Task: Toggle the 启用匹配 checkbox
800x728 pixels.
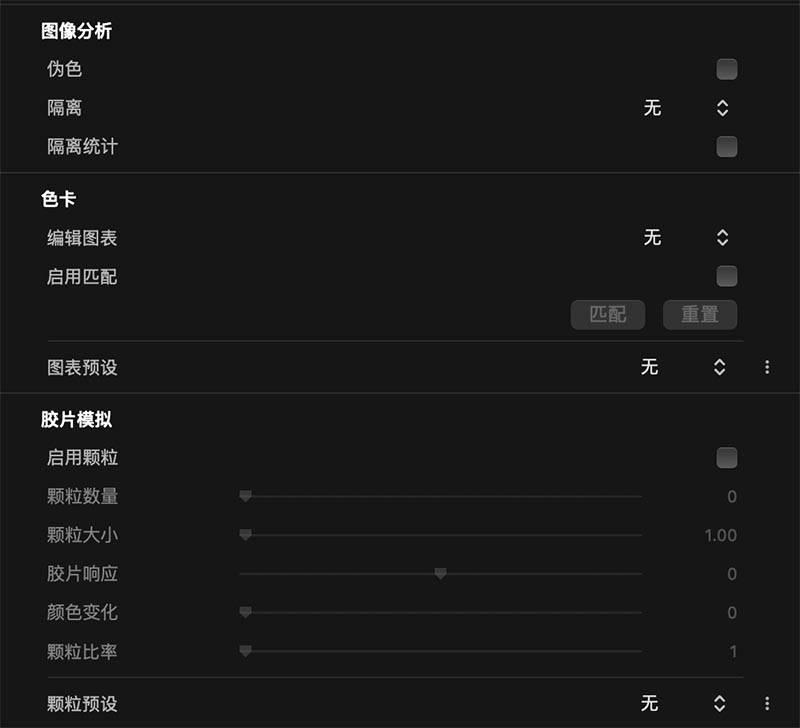Action: 727,276
